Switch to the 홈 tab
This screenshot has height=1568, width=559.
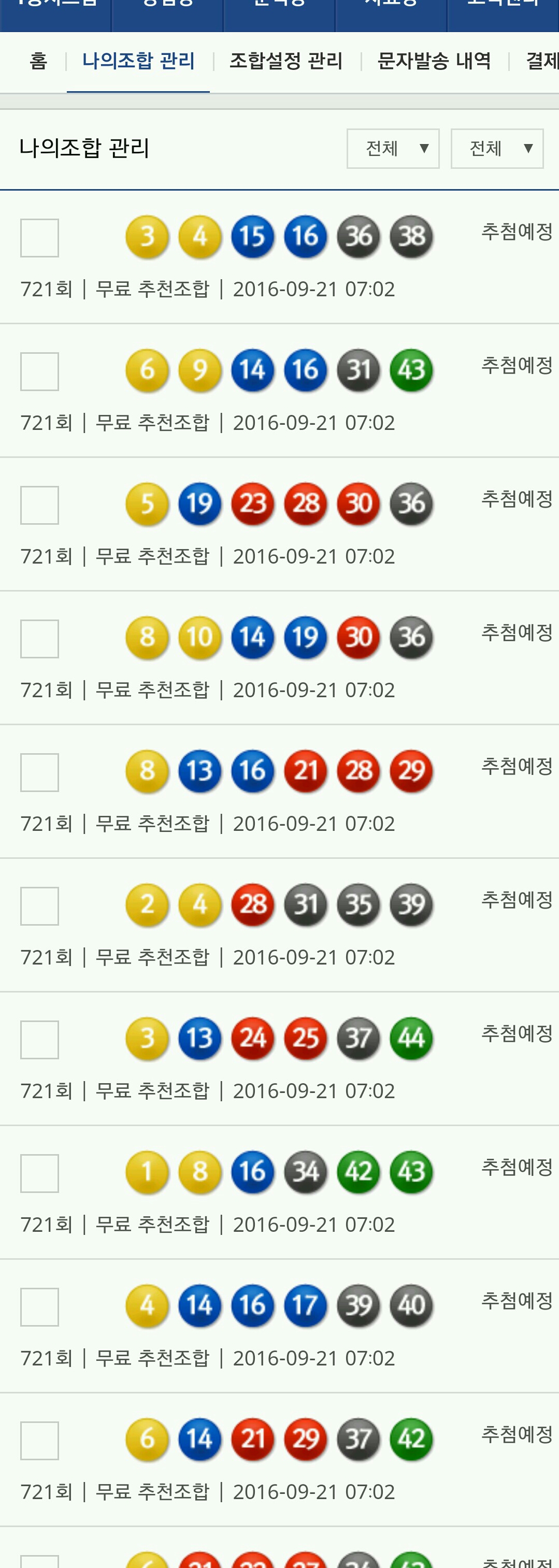pos(38,61)
